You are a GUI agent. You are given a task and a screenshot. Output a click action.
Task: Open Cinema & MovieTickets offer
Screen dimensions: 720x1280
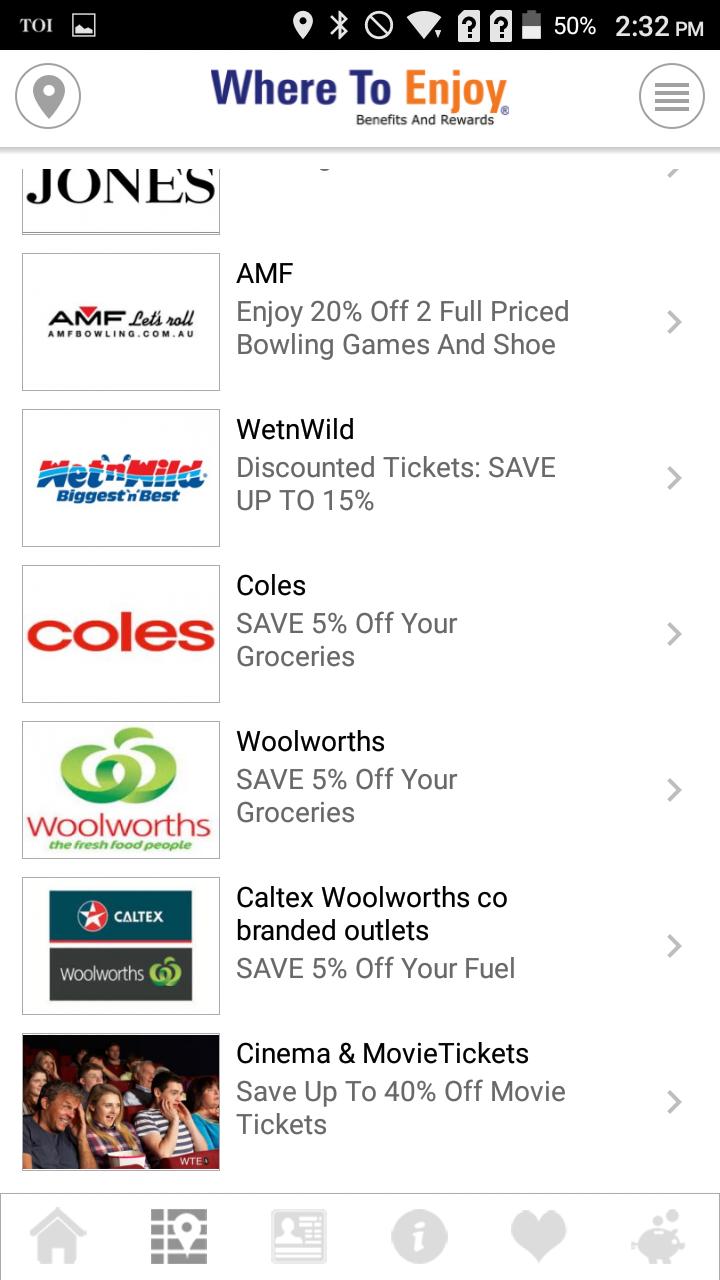400,1102
